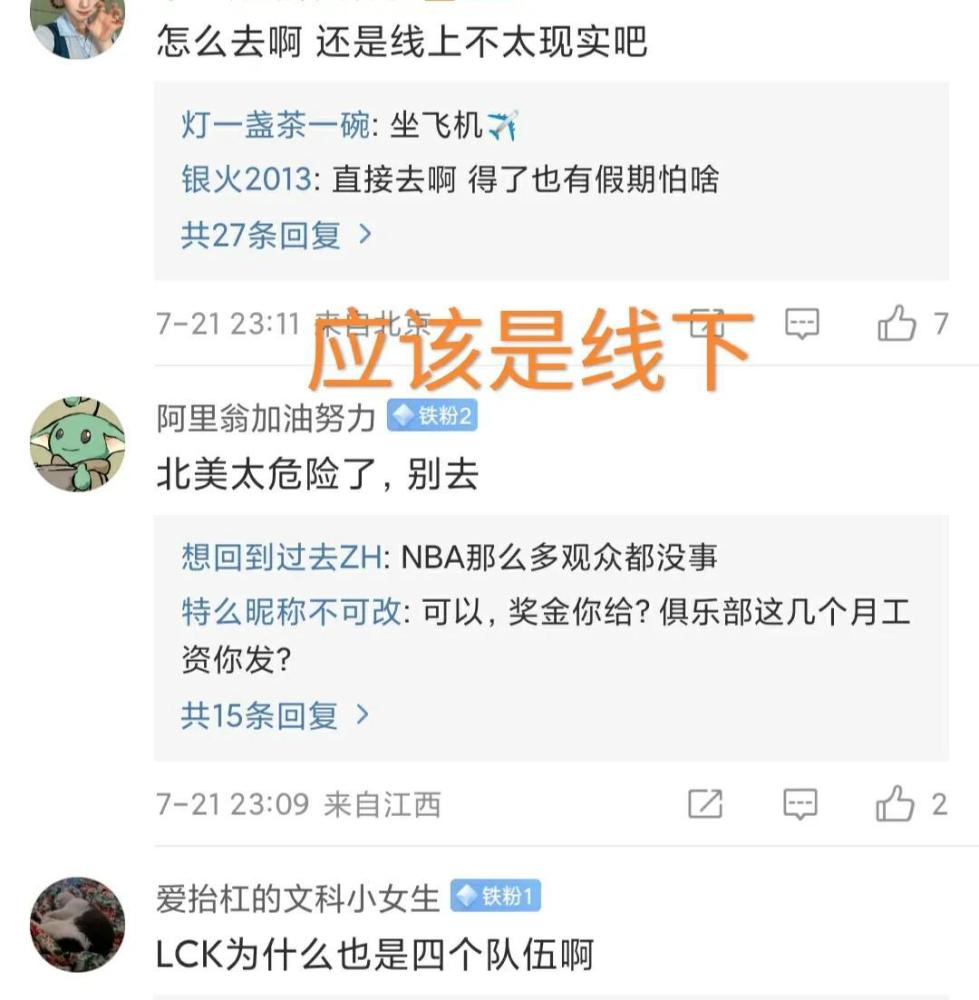Open the reply icon on 北美太危险了 comment
The image size is (979, 1000).
(801, 804)
